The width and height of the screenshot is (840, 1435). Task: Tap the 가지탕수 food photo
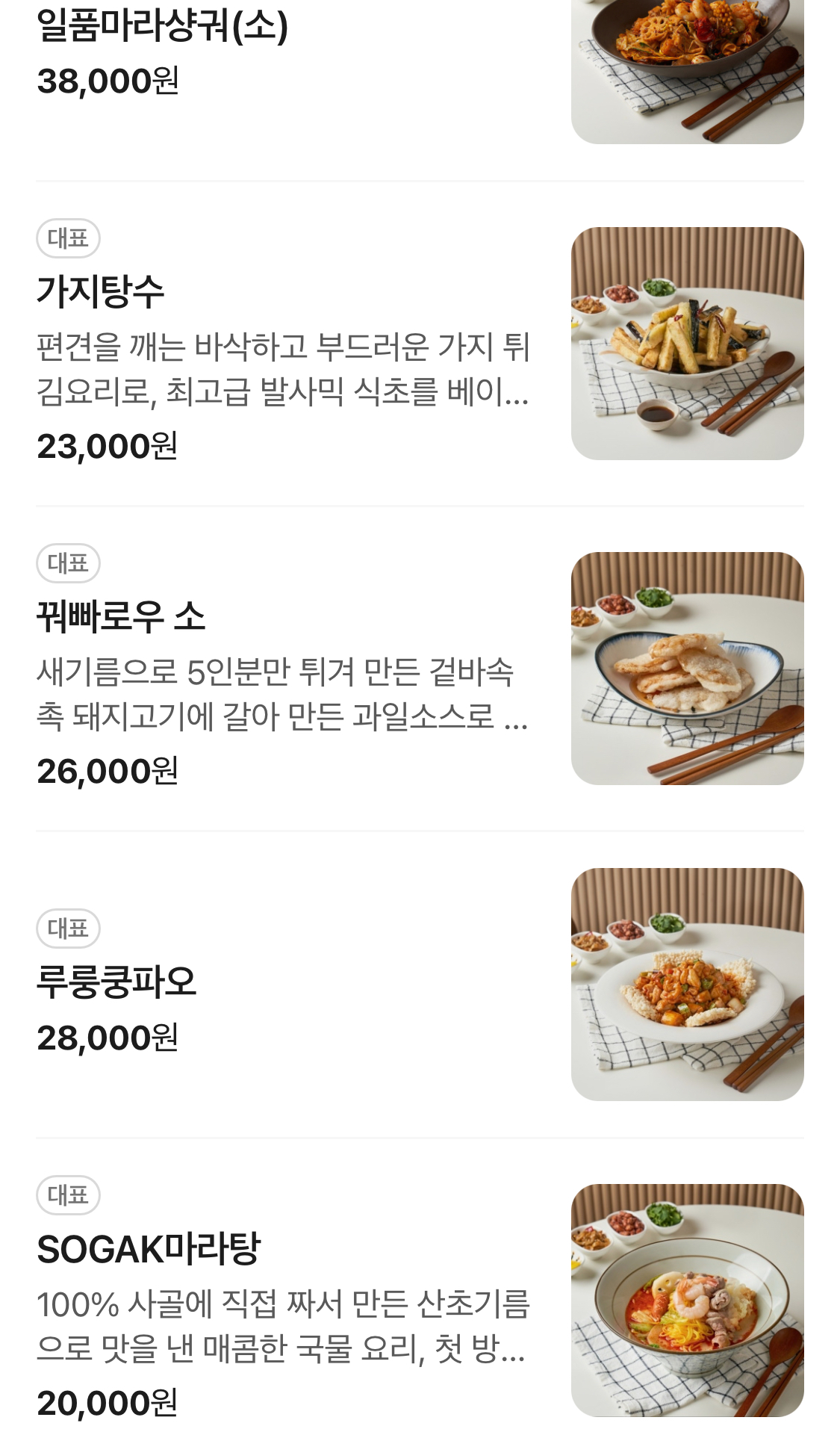point(687,344)
